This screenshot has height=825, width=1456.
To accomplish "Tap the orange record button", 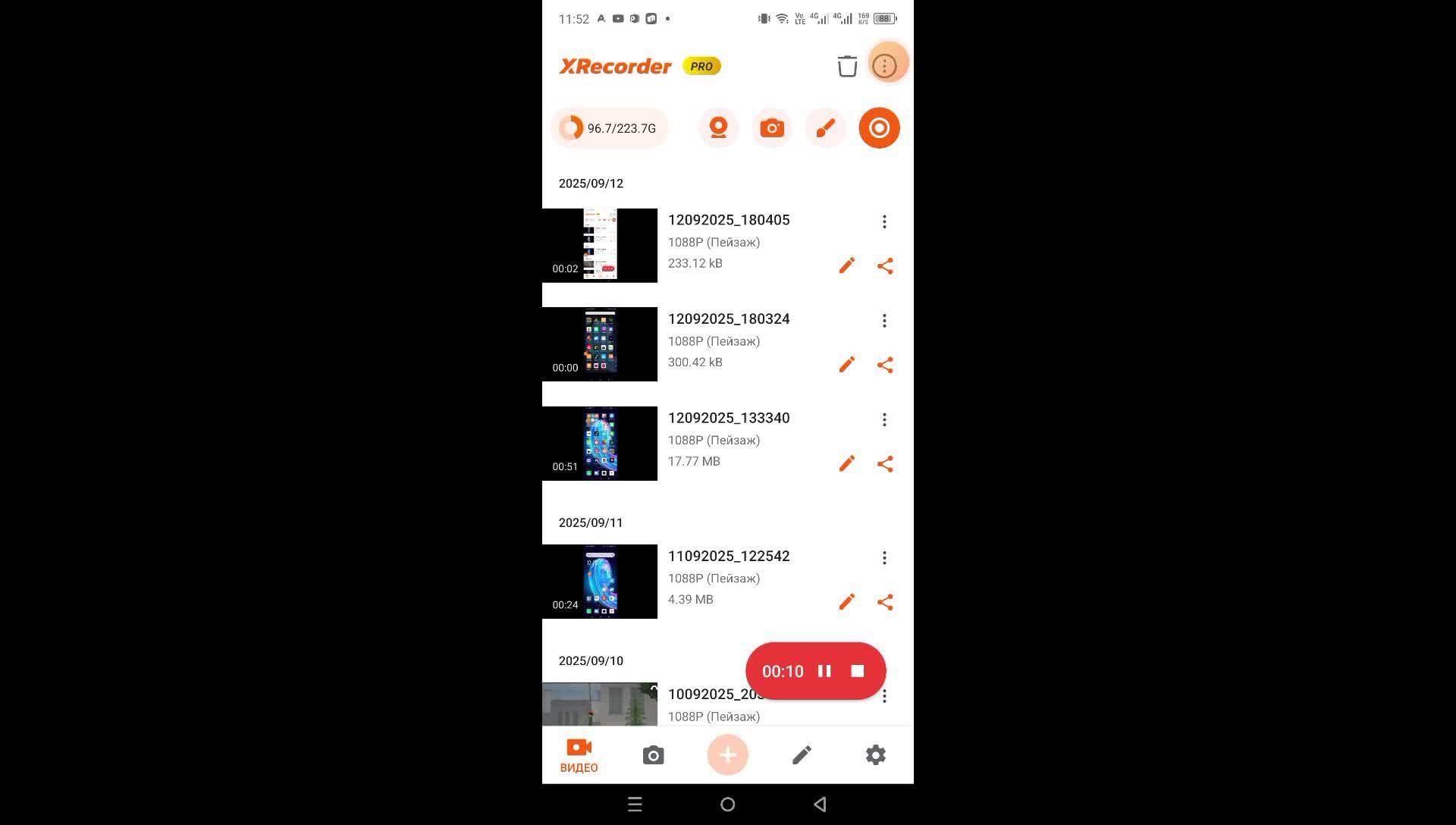I will pyautogui.click(x=879, y=128).
